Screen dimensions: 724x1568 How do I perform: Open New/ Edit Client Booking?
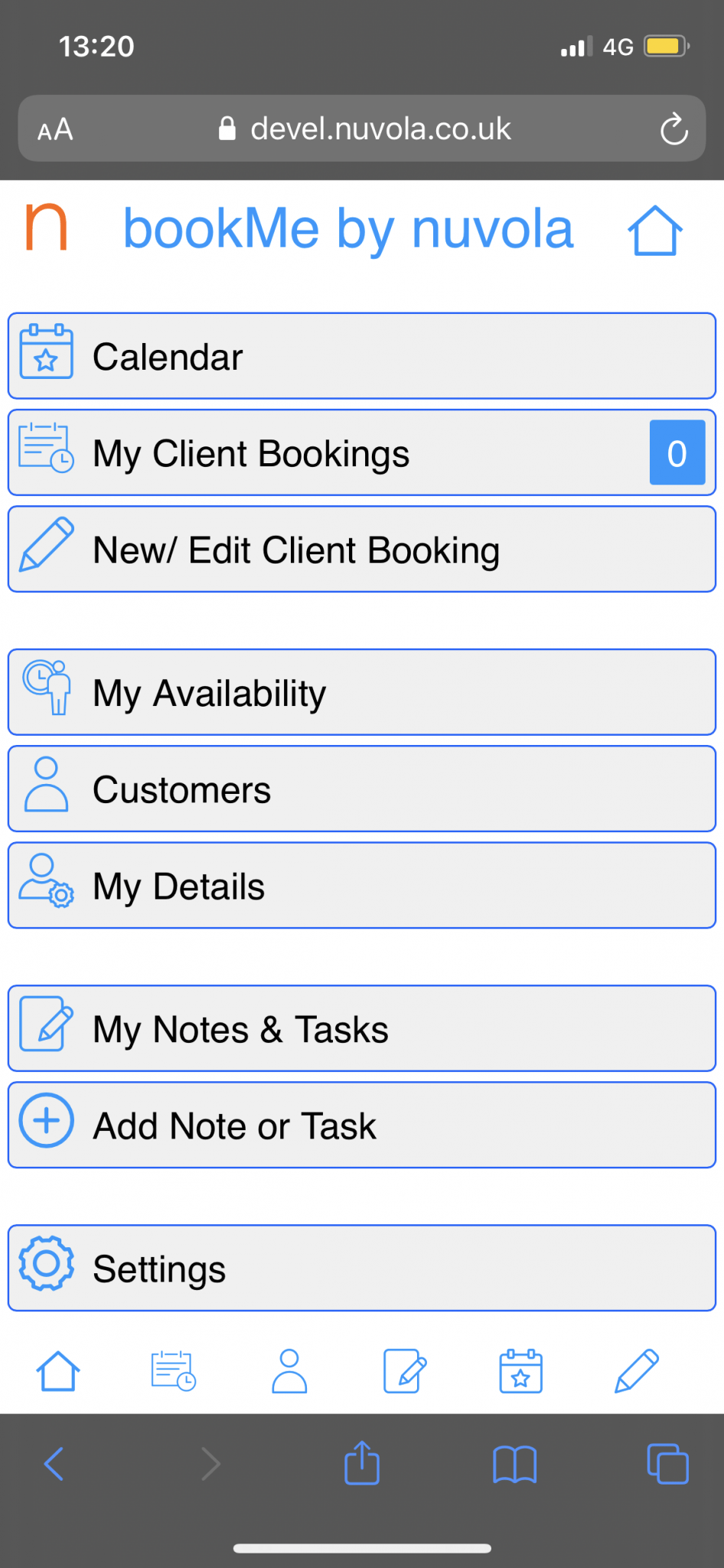[x=361, y=550]
